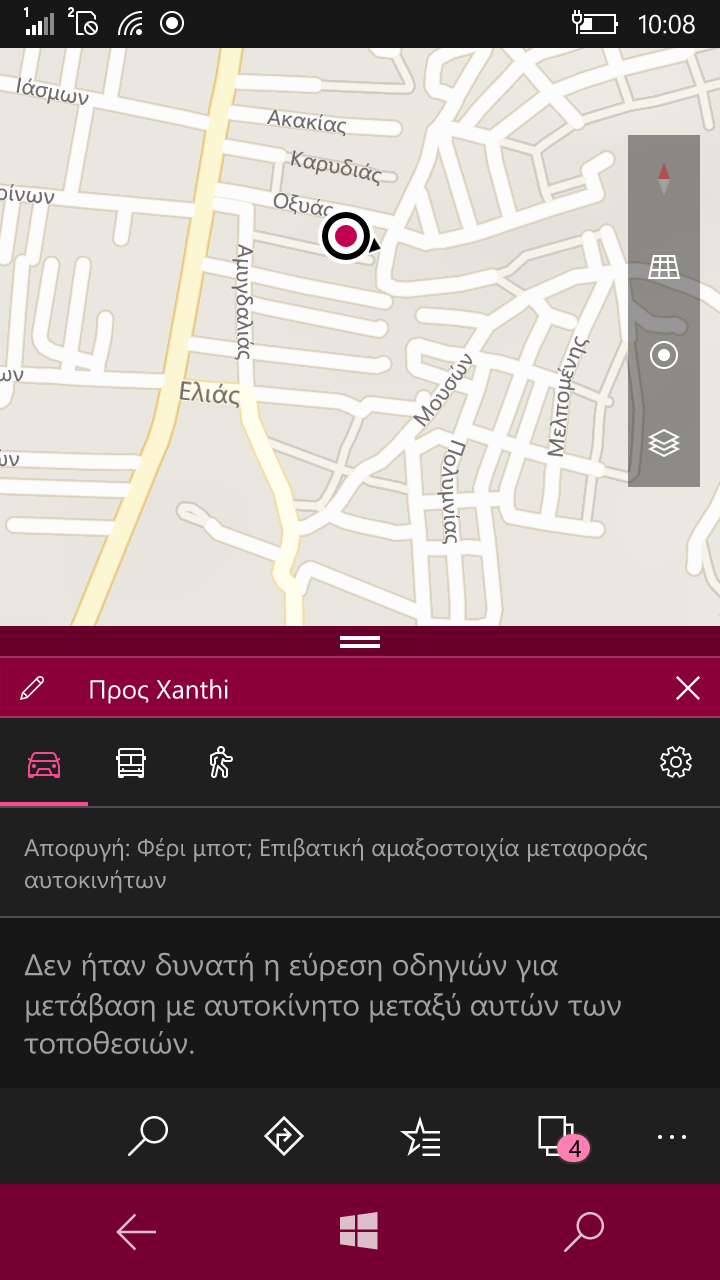Open the directions toolbar icon
720x1280 pixels.
tap(284, 1137)
